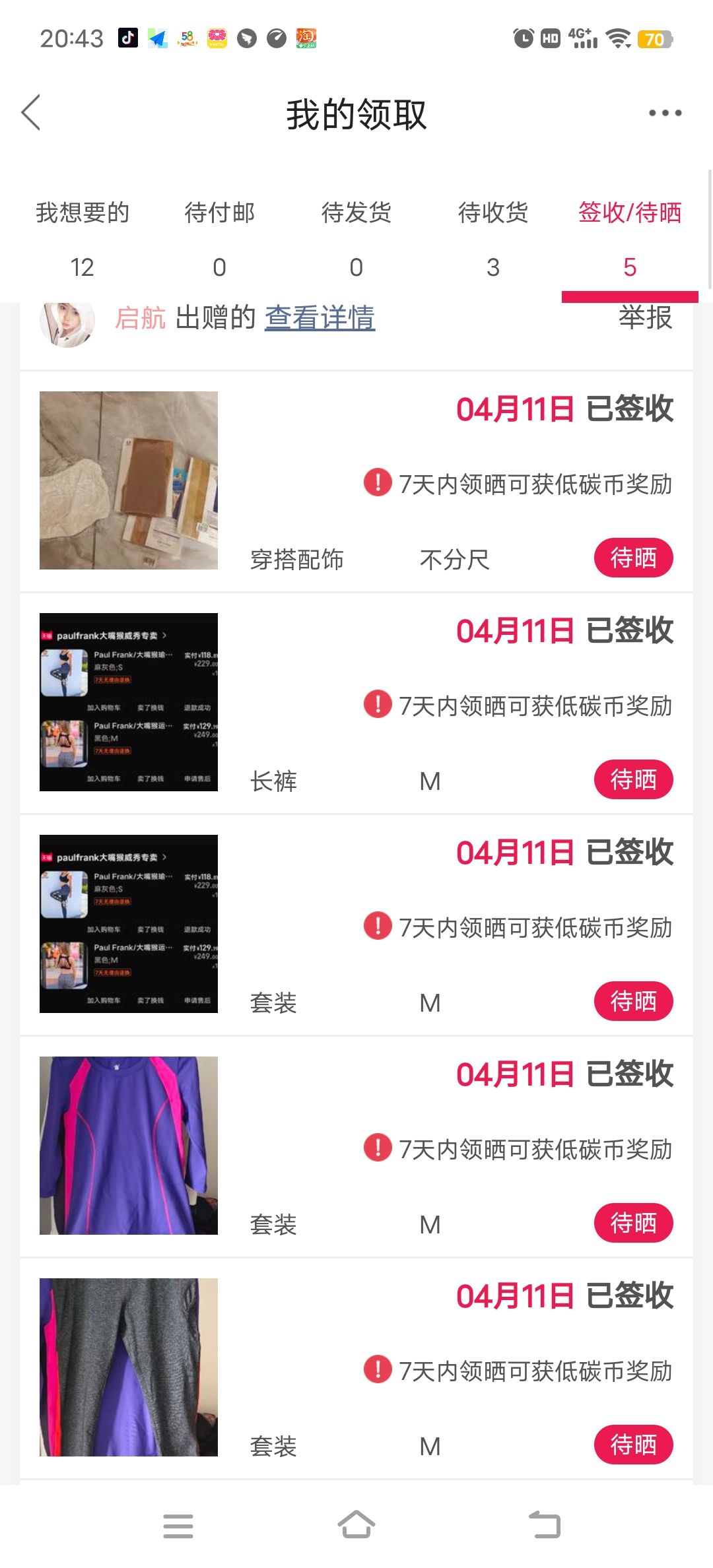Go back using the top-left arrow
713x1568 pixels.
[x=31, y=112]
